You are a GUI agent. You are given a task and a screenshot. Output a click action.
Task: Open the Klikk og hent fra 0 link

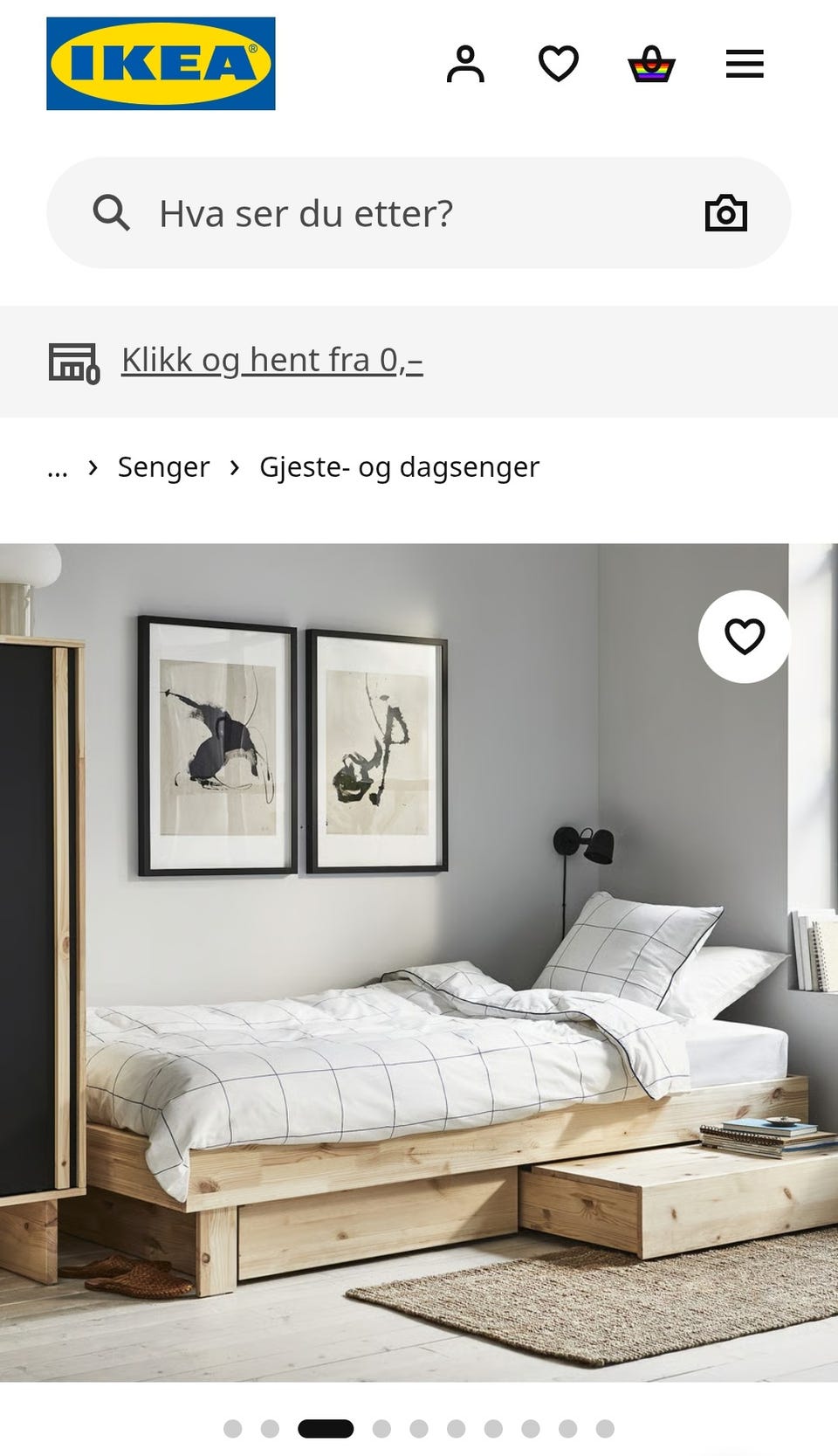271,358
